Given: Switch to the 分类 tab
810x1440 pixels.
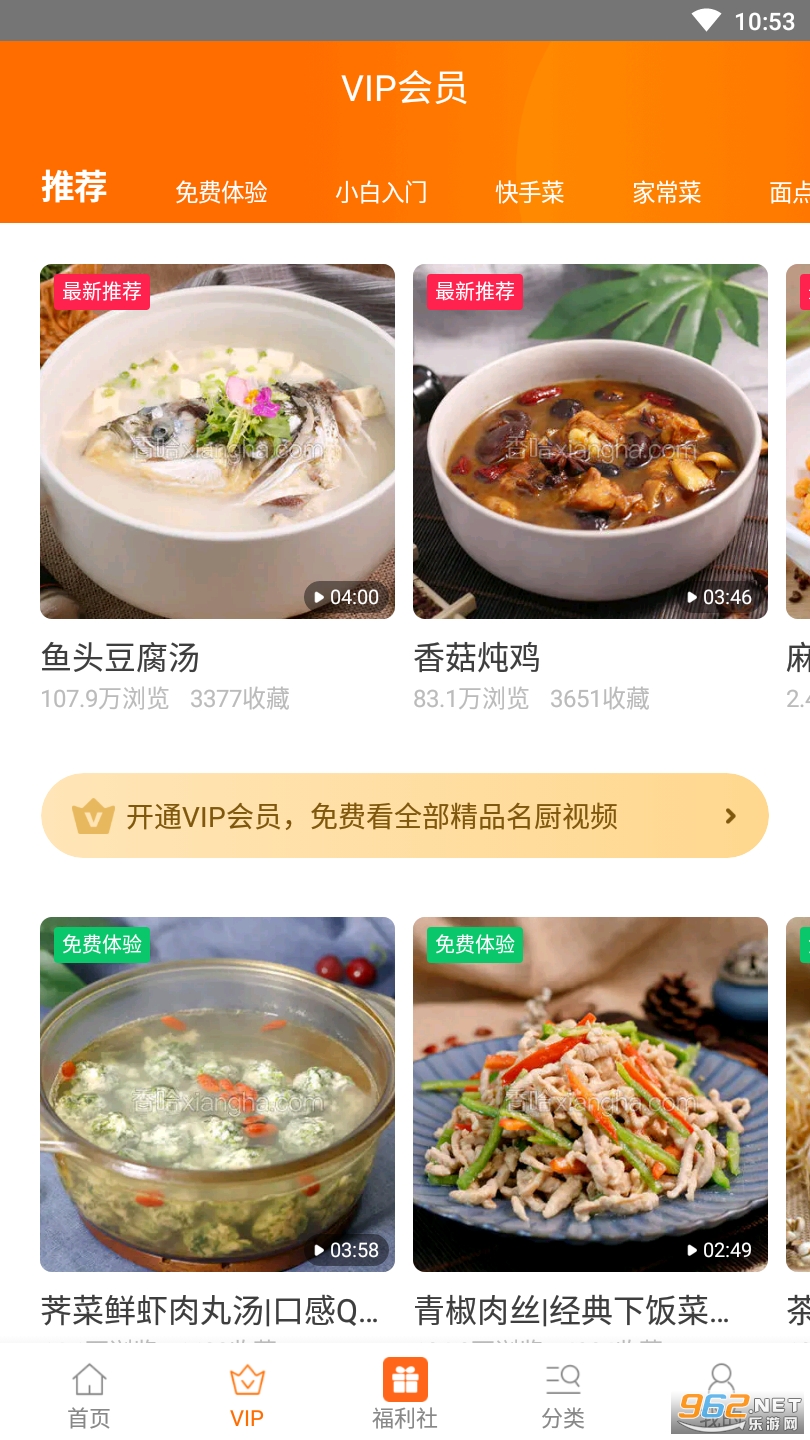Looking at the screenshot, I should click(563, 1395).
